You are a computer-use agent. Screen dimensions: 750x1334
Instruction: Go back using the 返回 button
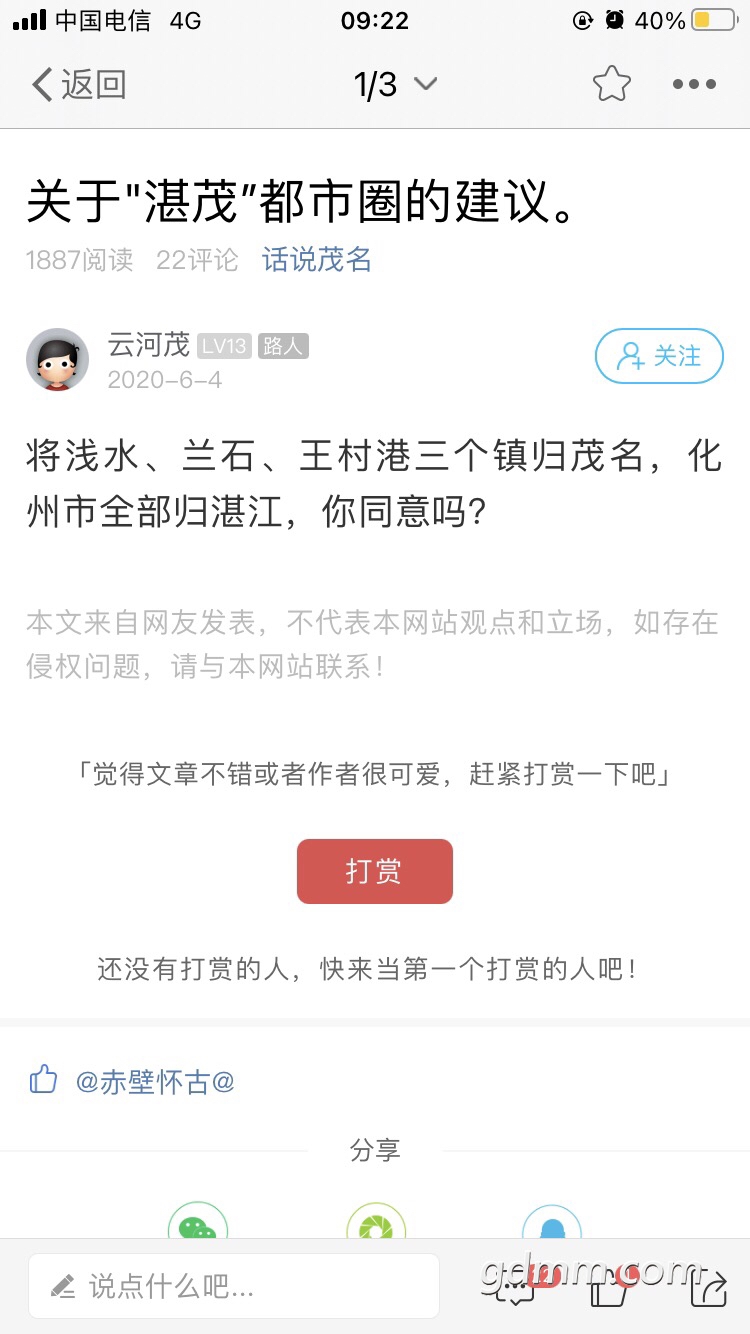pos(78,85)
